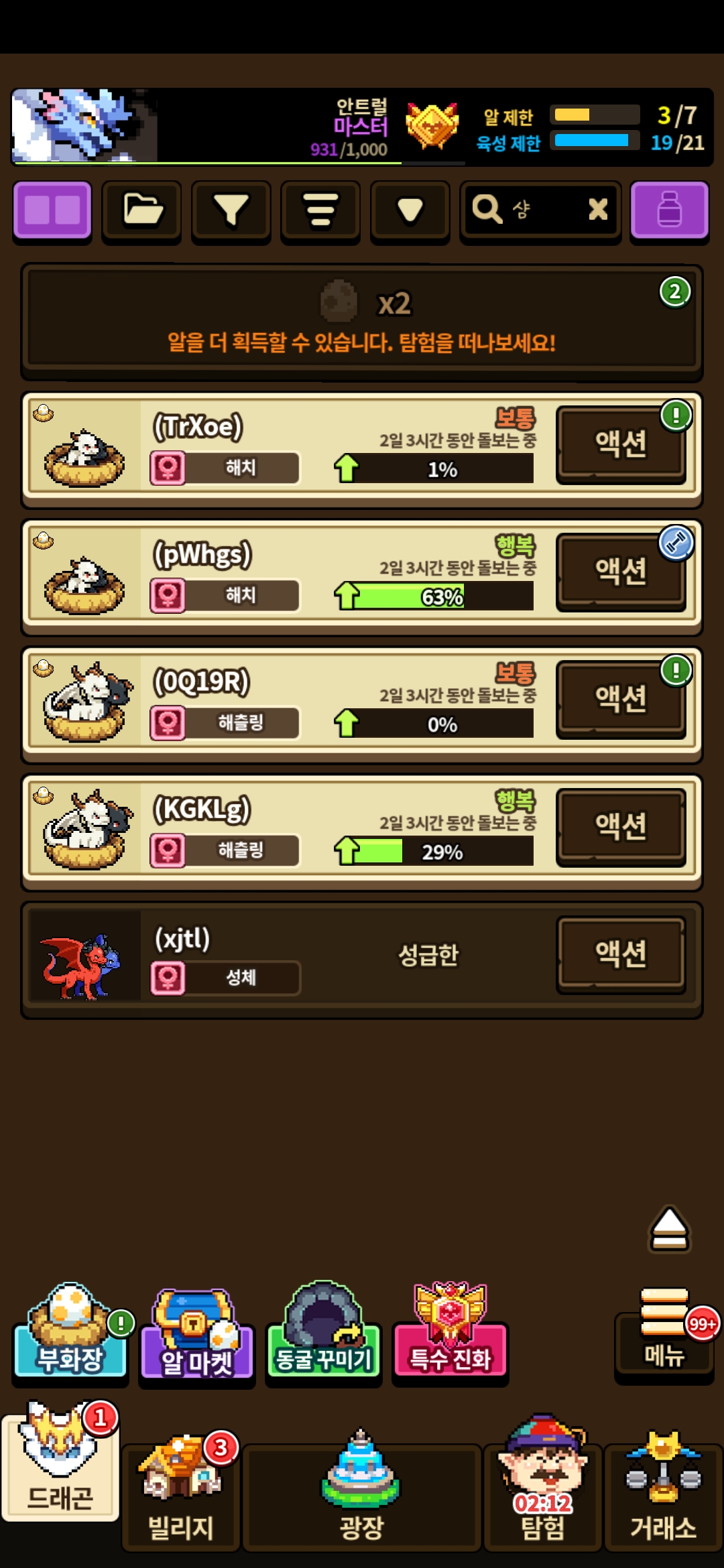This screenshot has height=1568, width=724.
Task: Tap the 액션 button for dragon pWhgs
Action: coord(621,572)
